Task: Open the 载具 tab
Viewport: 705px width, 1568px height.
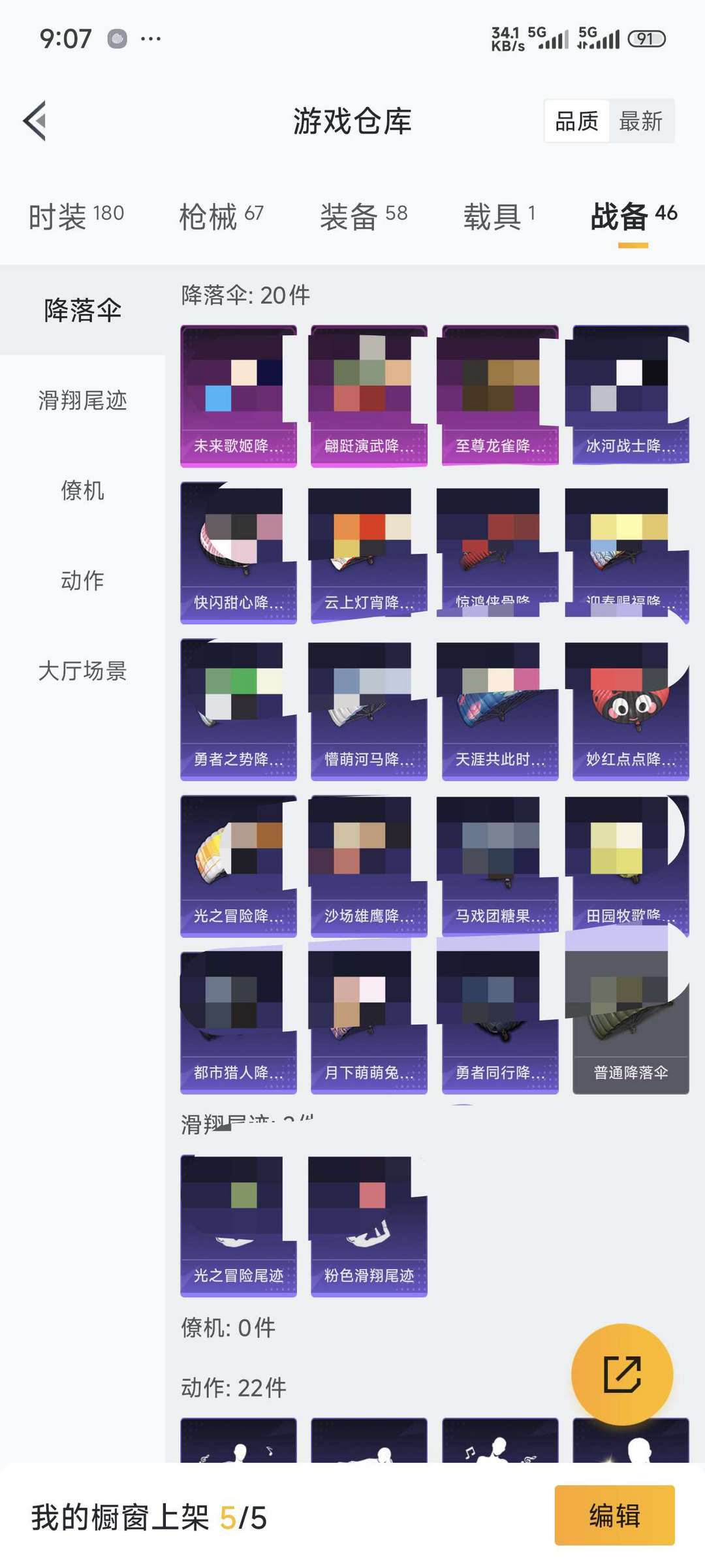Action: pyautogui.click(x=499, y=216)
